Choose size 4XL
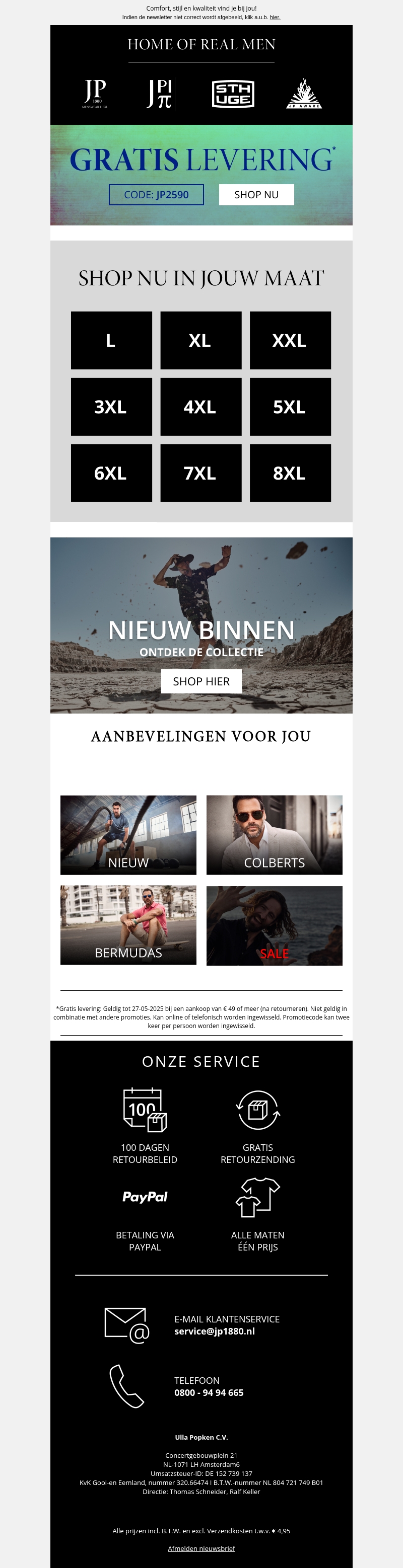403x1568 pixels. [x=200, y=407]
